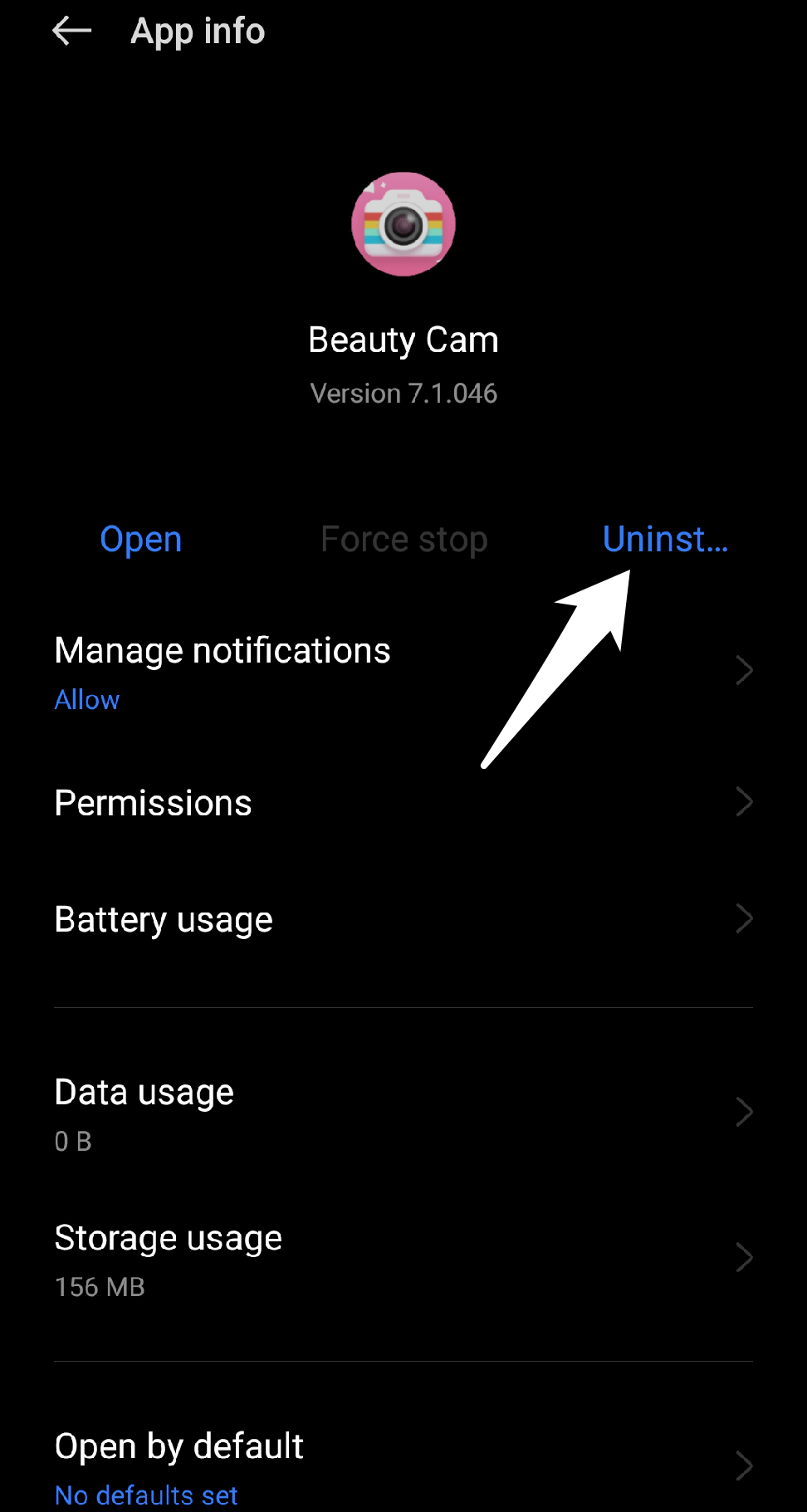Check Battery usage details
Viewport: 807px width, 1512px height.
pyautogui.click(x=403, y=920)
